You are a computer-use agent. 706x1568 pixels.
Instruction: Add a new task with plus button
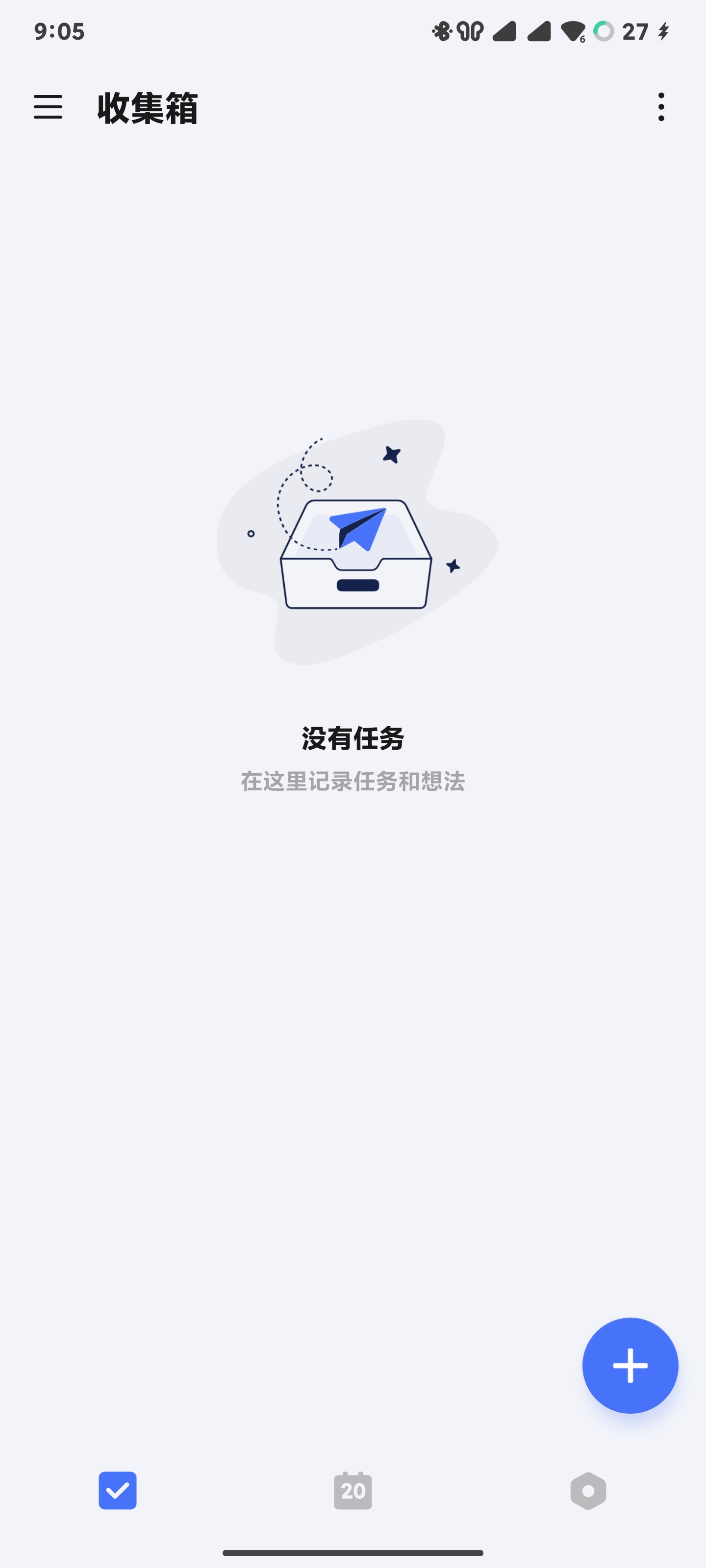[630, 1365]
